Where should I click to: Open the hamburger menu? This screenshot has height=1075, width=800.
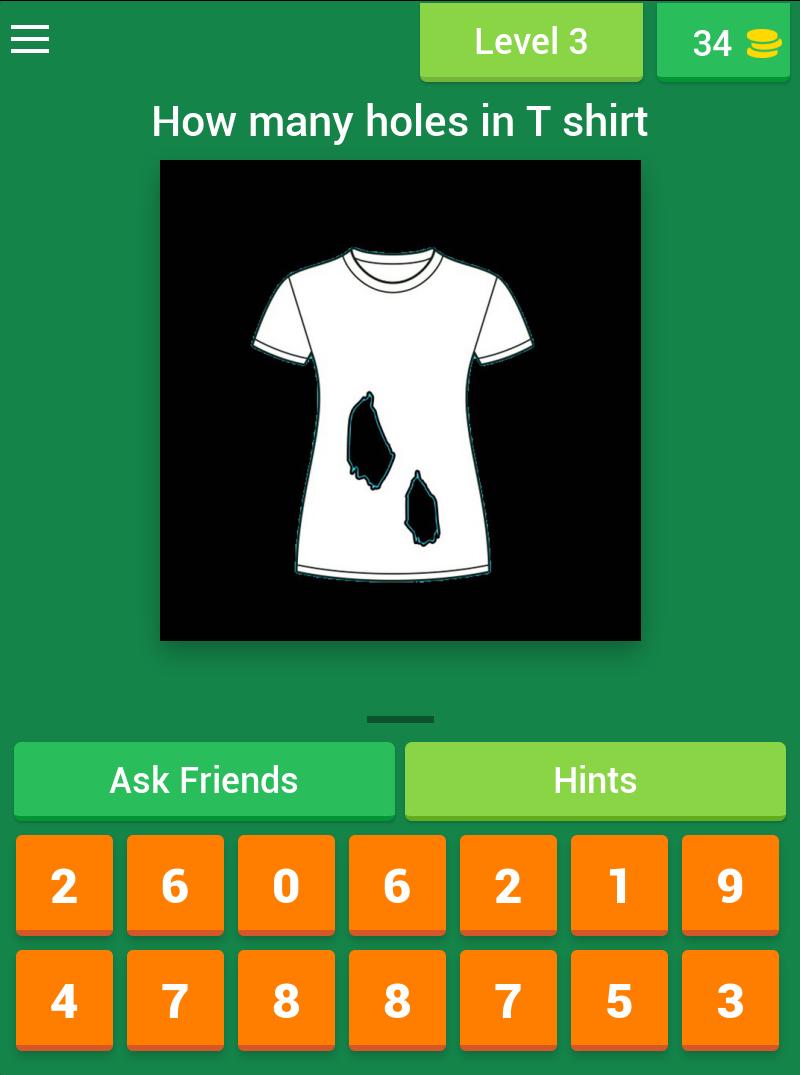pyautogui.click(x=30, y=40)
